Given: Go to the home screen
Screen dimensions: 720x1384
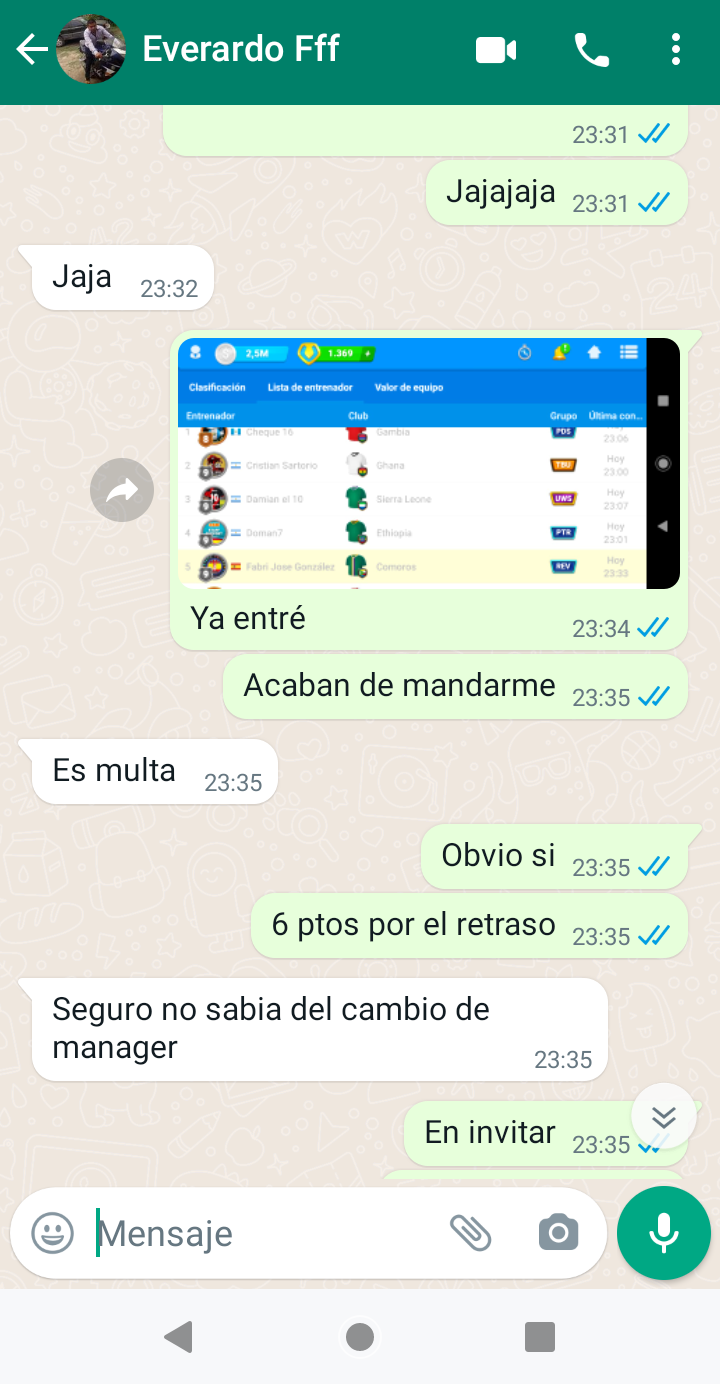Looking at the screenshot, I should click(x=360, y=1336).
